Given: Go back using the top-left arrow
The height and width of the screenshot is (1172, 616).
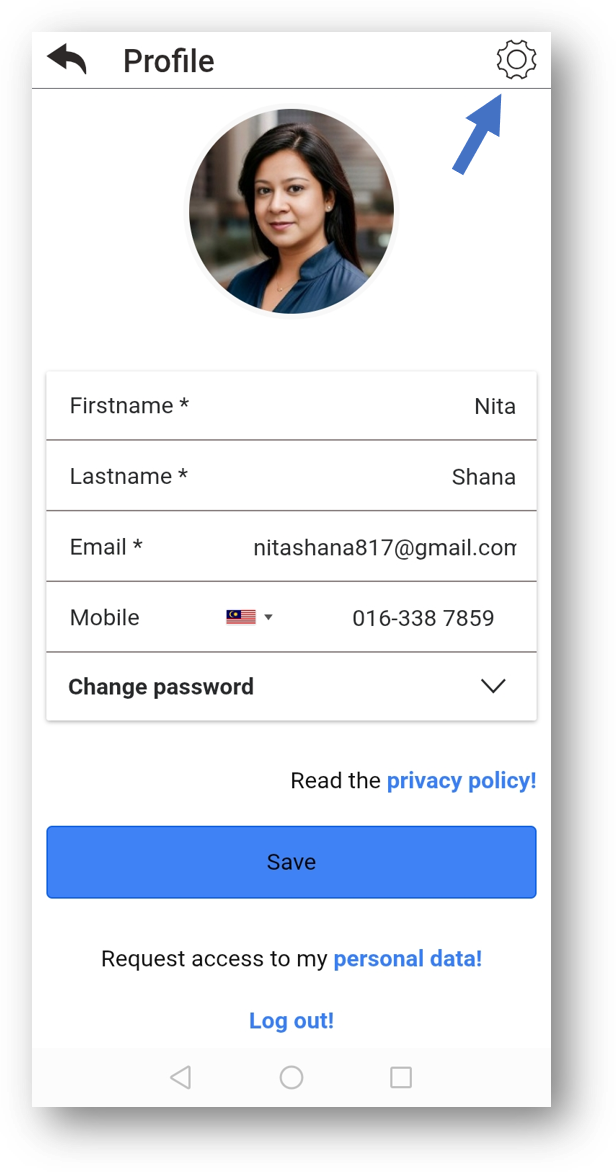Looking at the screenshot, I should (x=67, y=60).
